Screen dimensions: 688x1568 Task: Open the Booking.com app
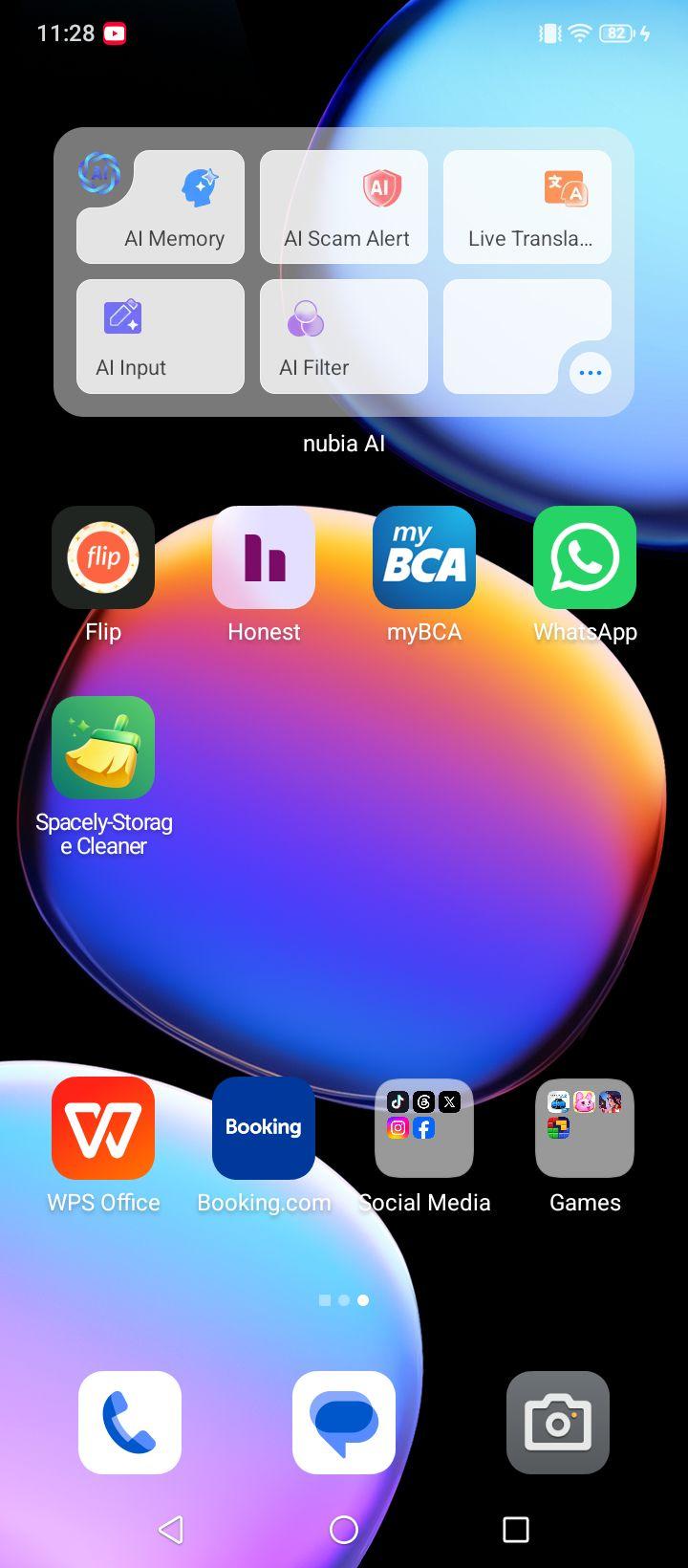coord(264,1128)
